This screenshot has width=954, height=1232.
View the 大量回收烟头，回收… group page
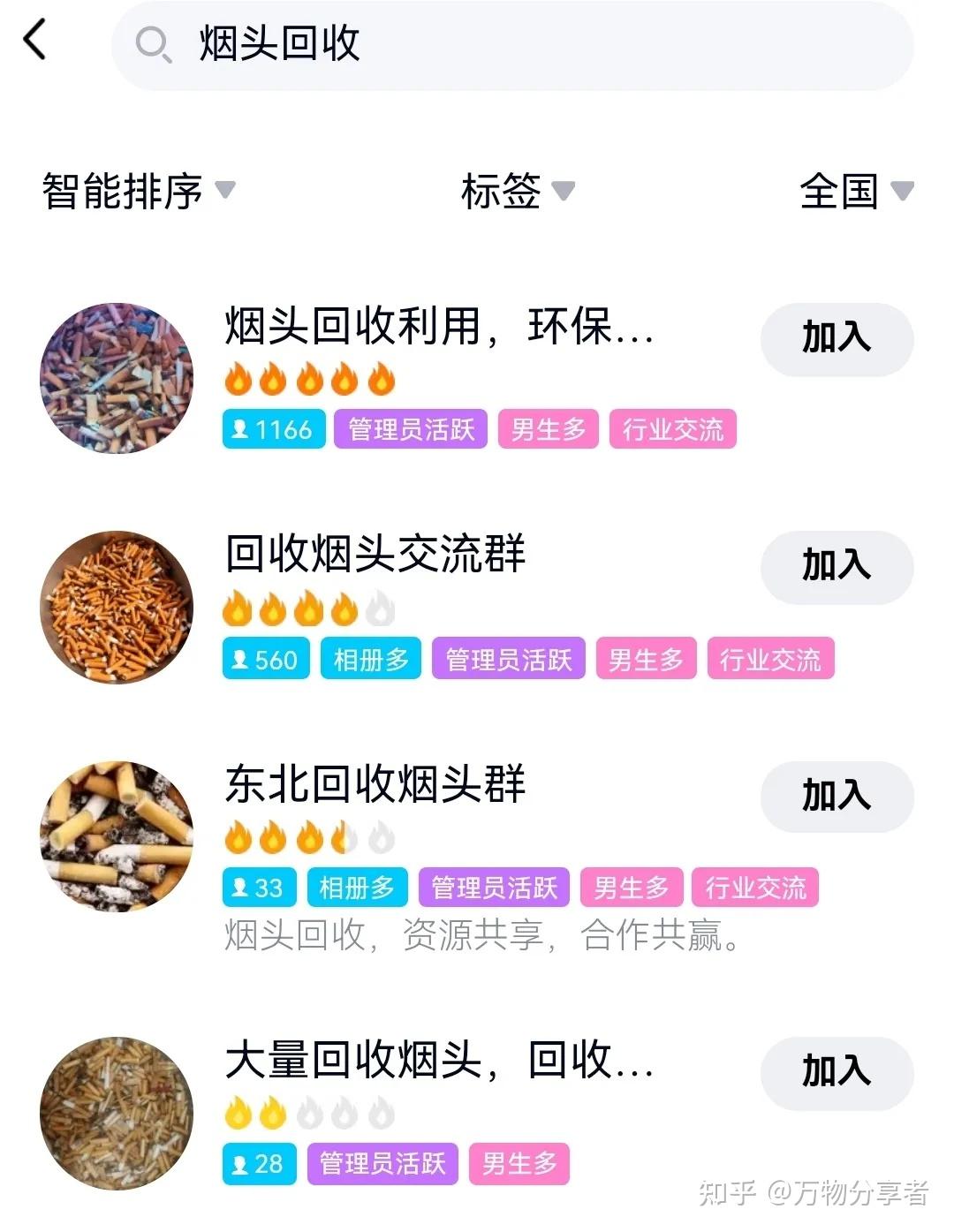438,1060
